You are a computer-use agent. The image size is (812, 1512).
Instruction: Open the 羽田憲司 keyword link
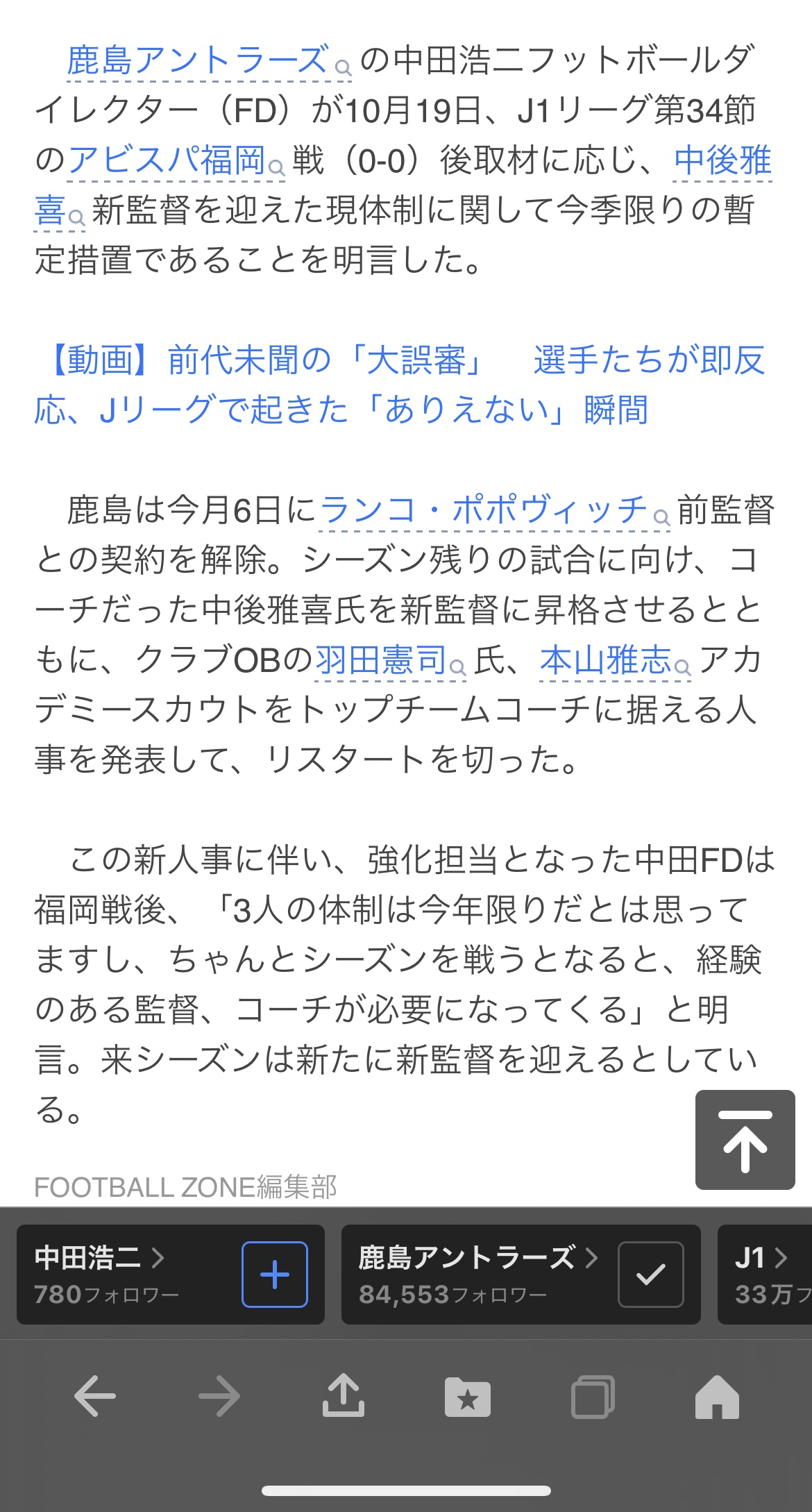point(390,661)
